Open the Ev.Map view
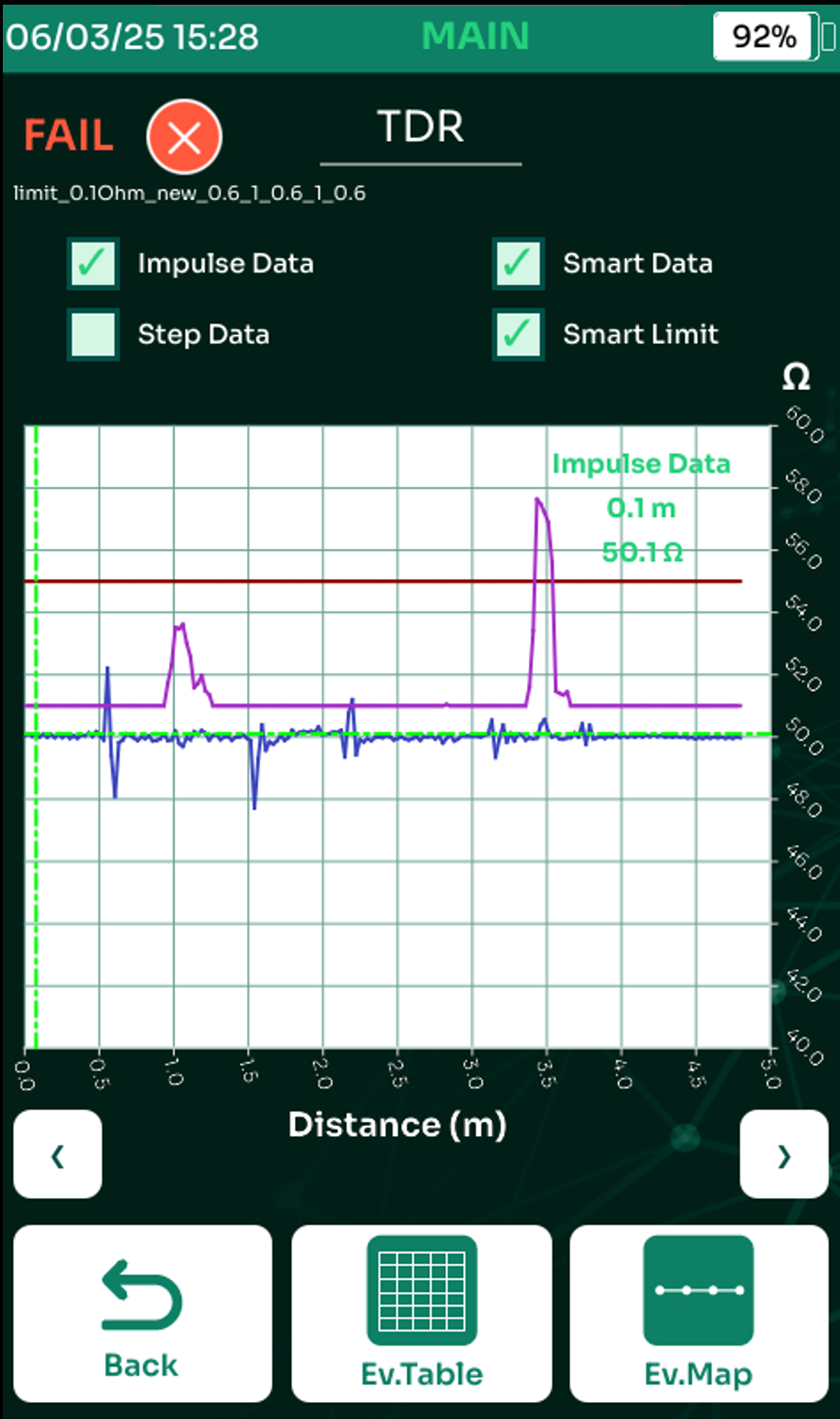Viewport: 840px width, 1419px height. coord(698,1313)
